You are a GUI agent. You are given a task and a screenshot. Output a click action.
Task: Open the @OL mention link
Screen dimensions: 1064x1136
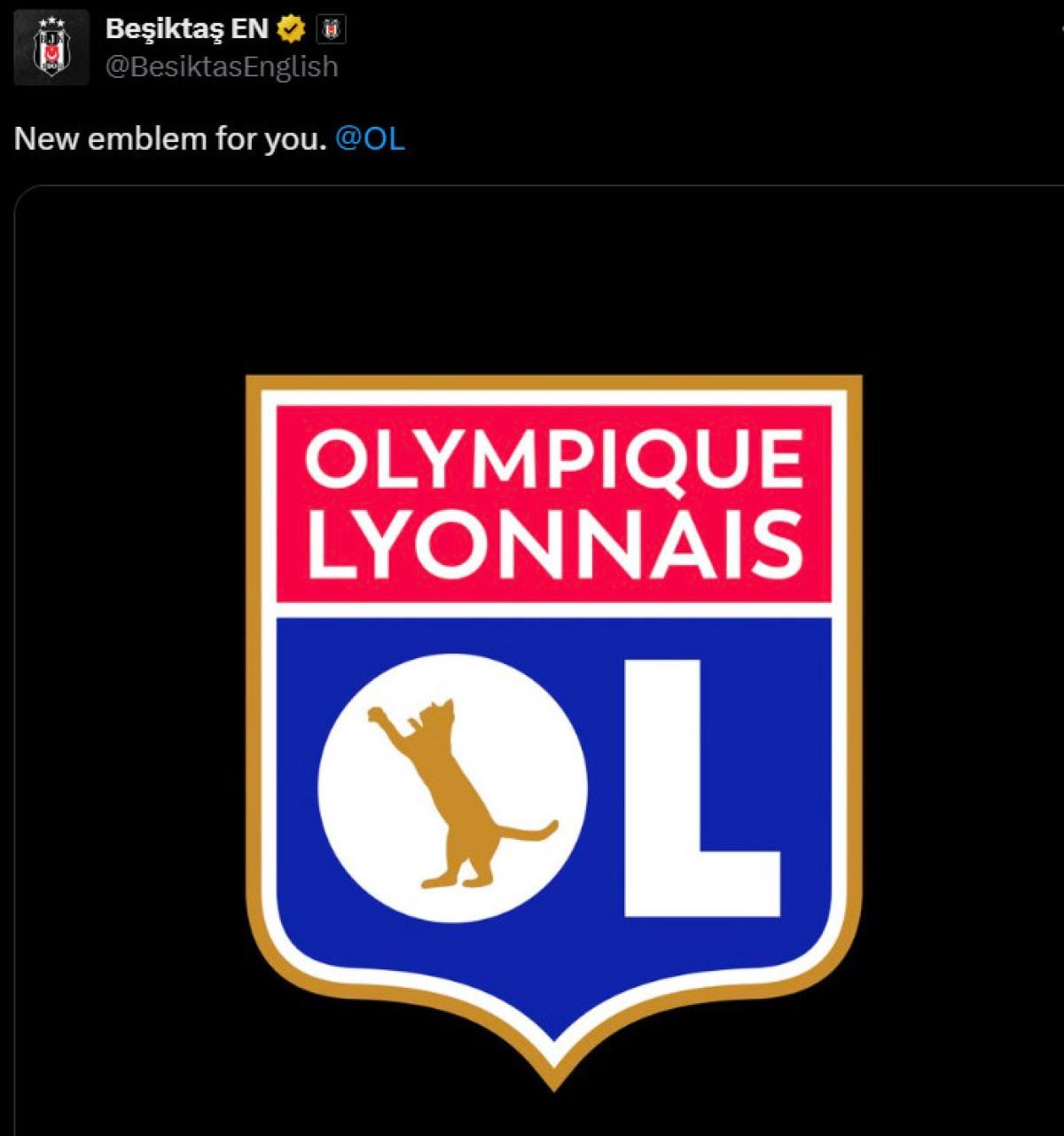(x=370, y=139)
